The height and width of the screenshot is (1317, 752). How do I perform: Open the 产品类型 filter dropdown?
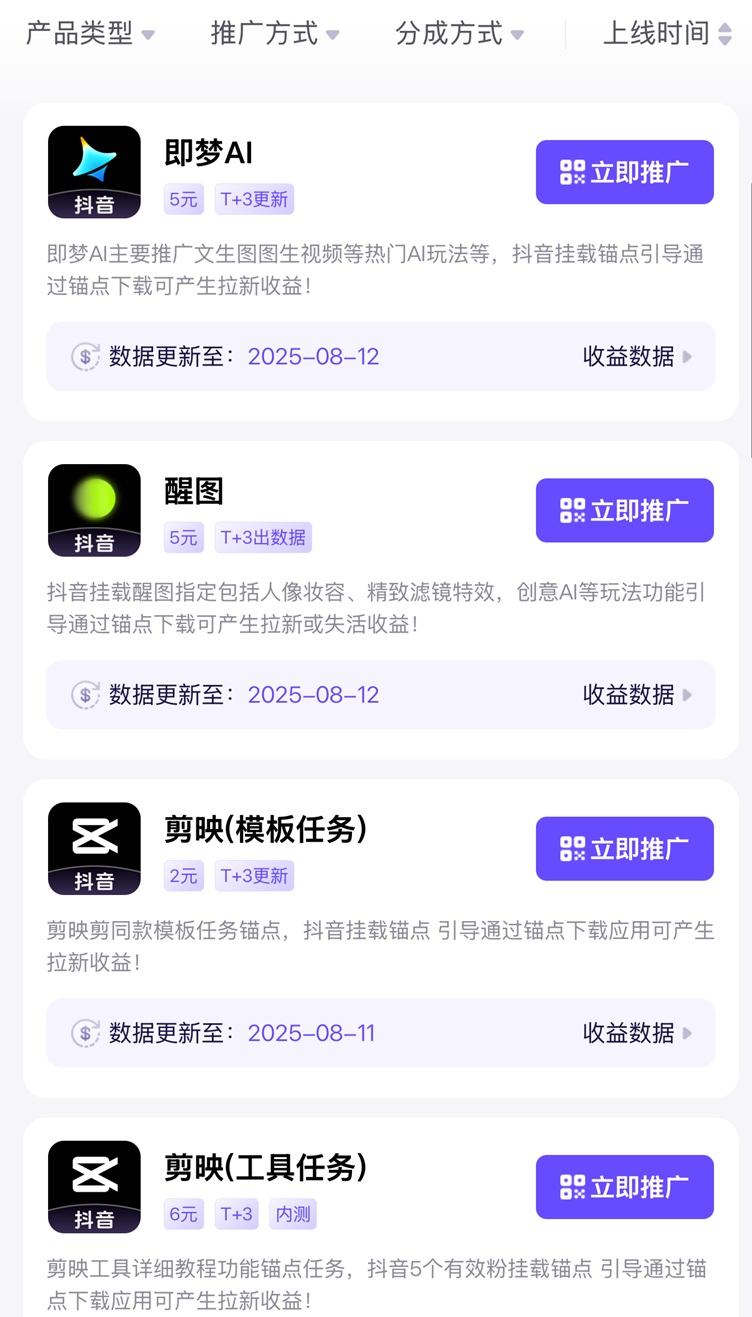click(90, 32)
